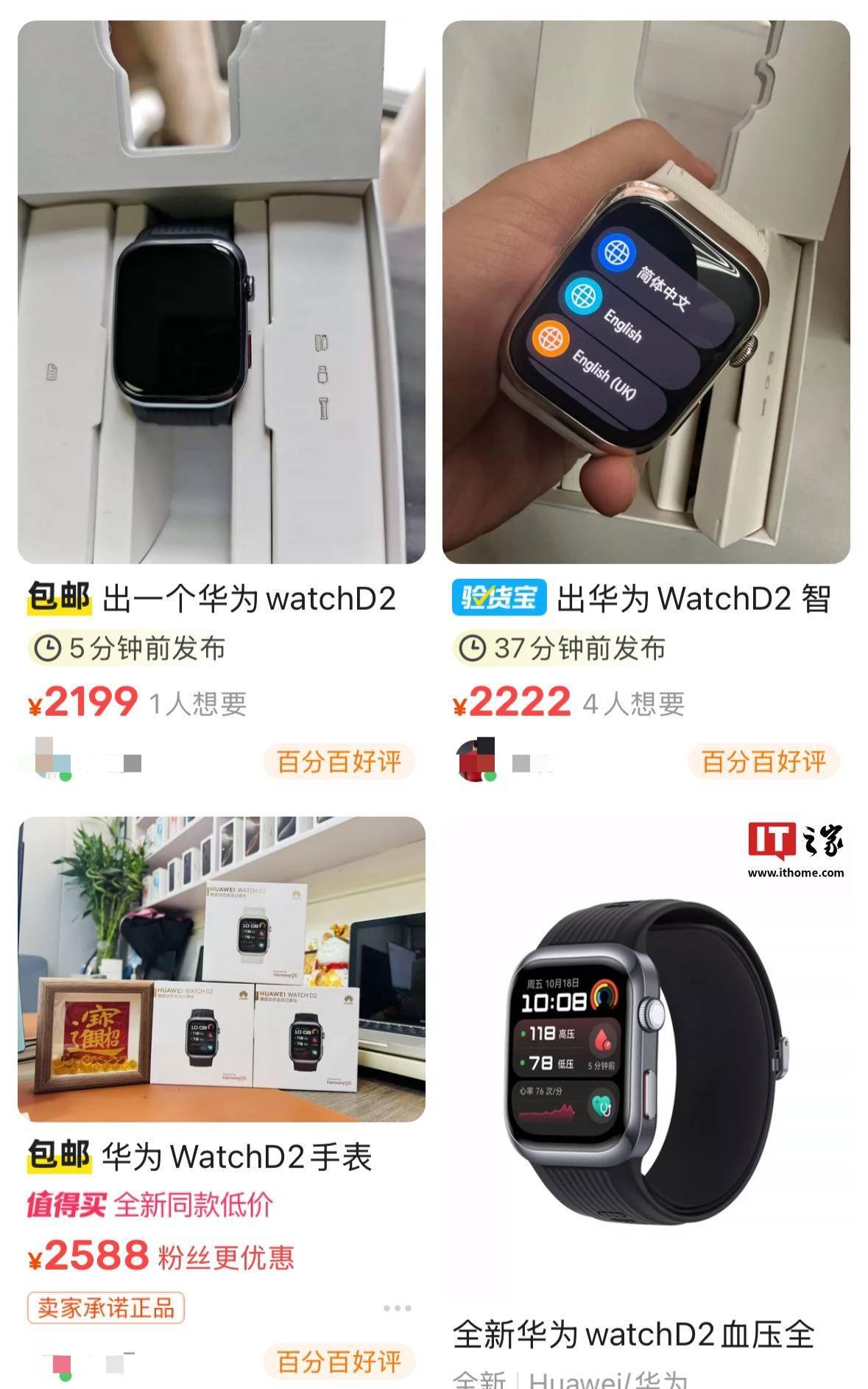Open the ¥2199 华为 watchD2 listing
868x1389 pixels.
point(221,295)
